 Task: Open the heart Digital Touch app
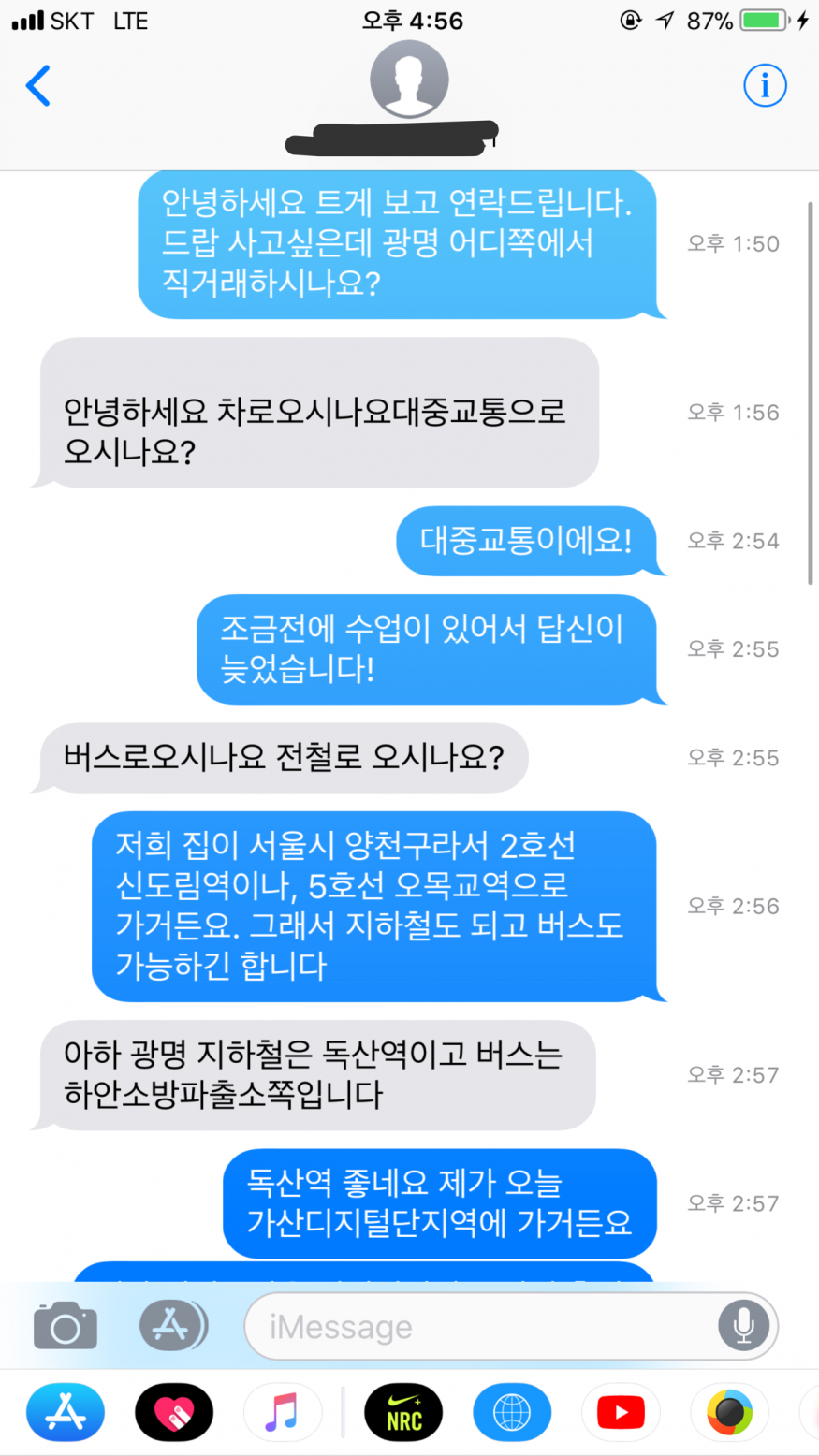[x=174, y=1412]
